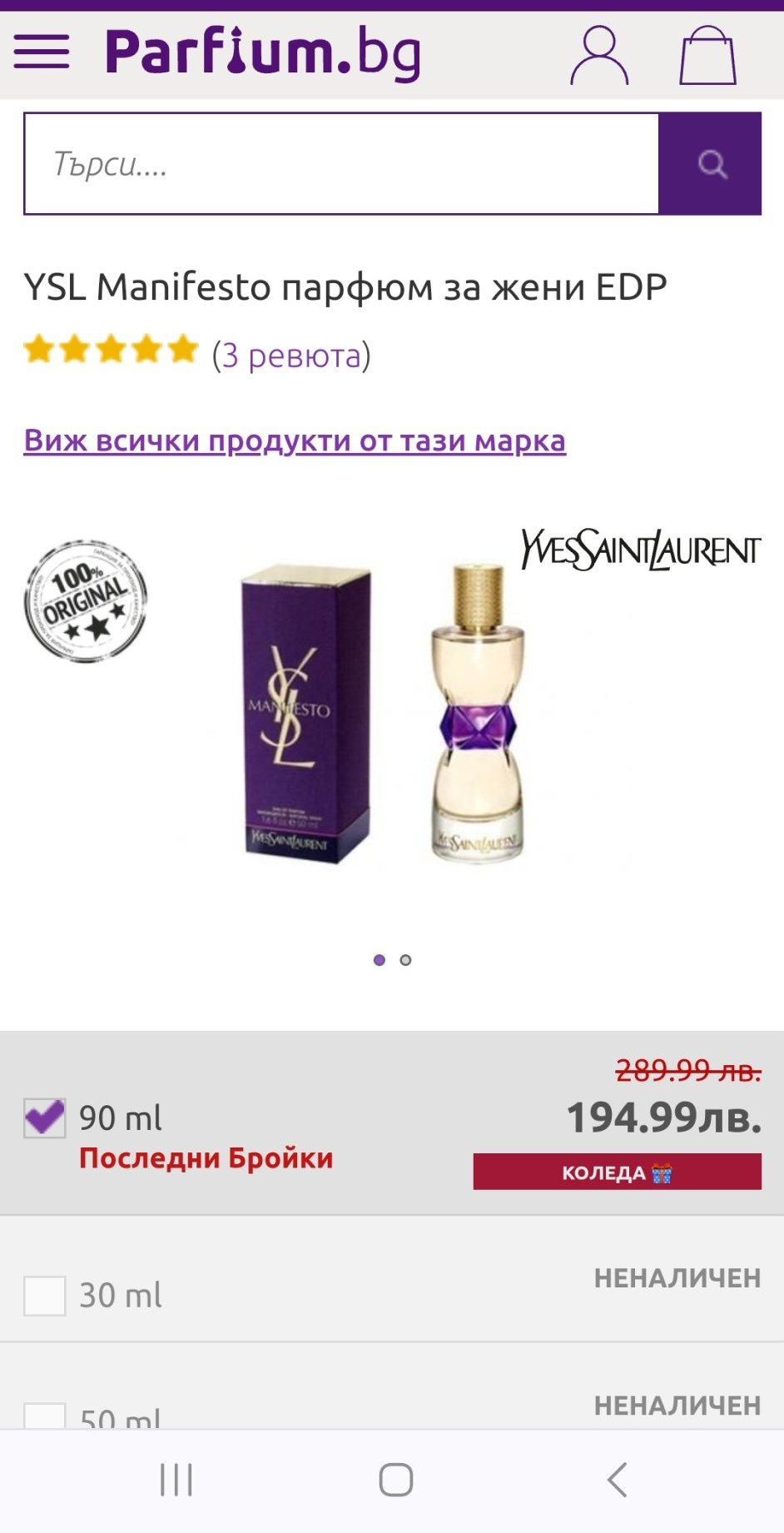Open the user account icon
784x1533 pixels.
[598, 55]
